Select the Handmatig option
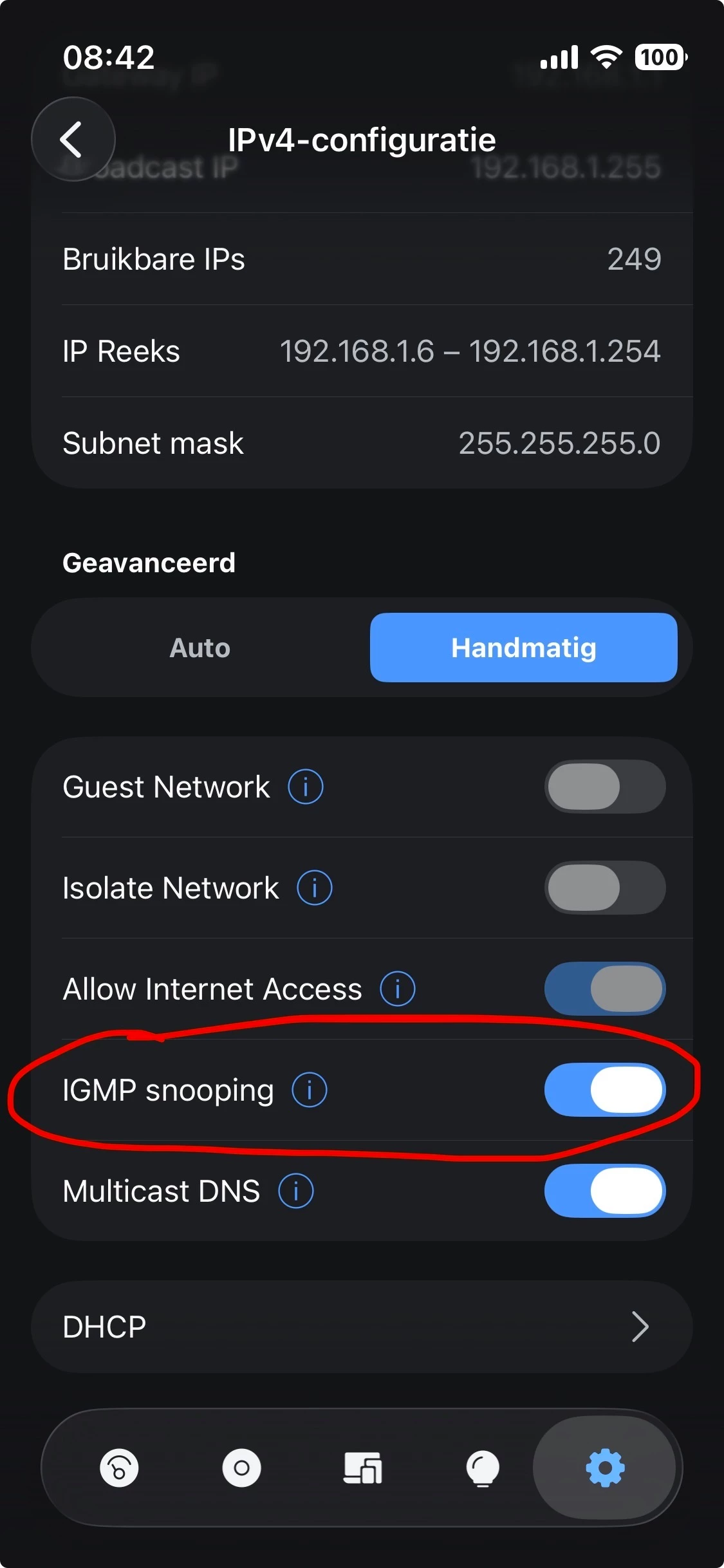 tap(523, 648)
